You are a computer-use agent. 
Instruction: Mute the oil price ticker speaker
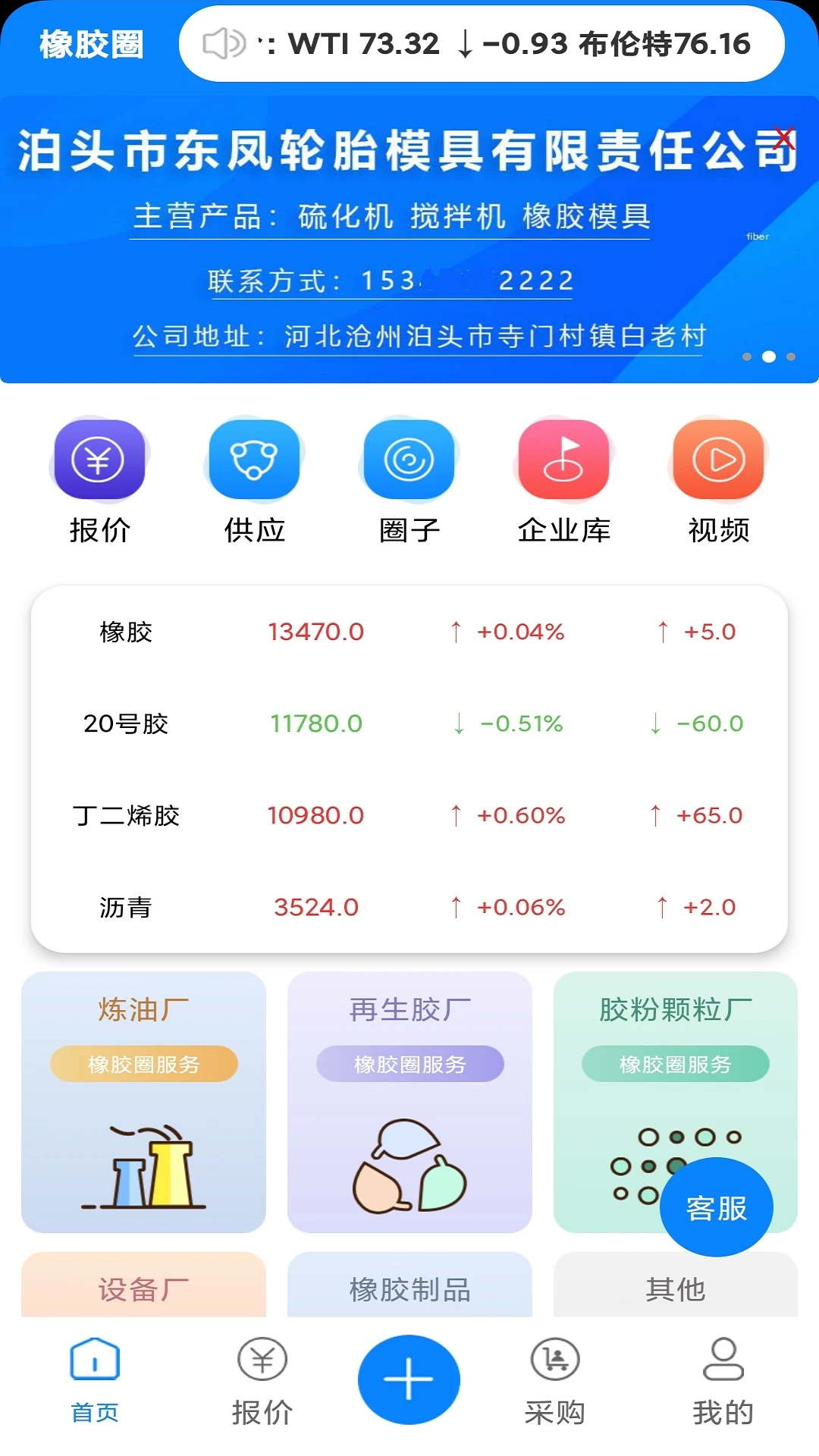(x=224, y=43)
